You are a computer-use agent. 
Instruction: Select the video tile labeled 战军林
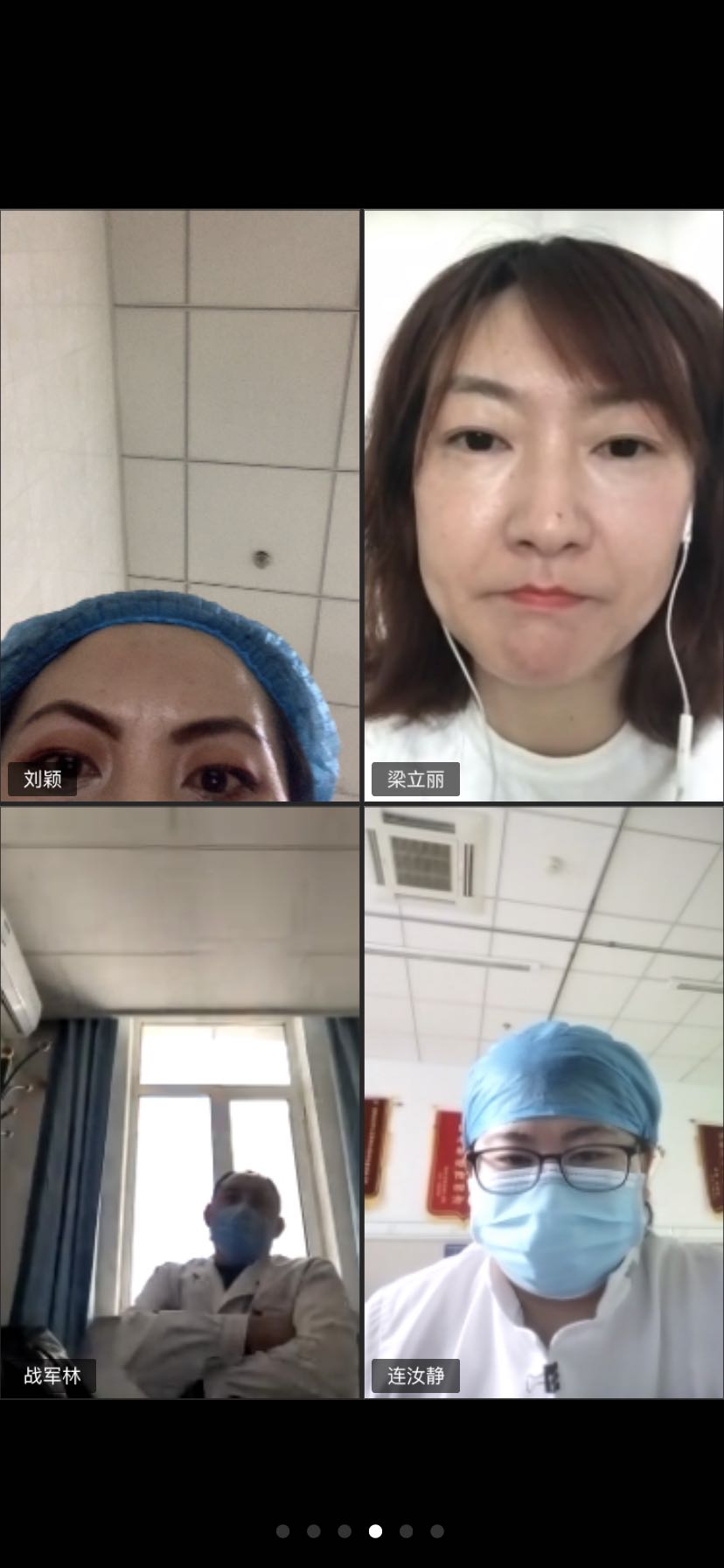pos(179,1102)
